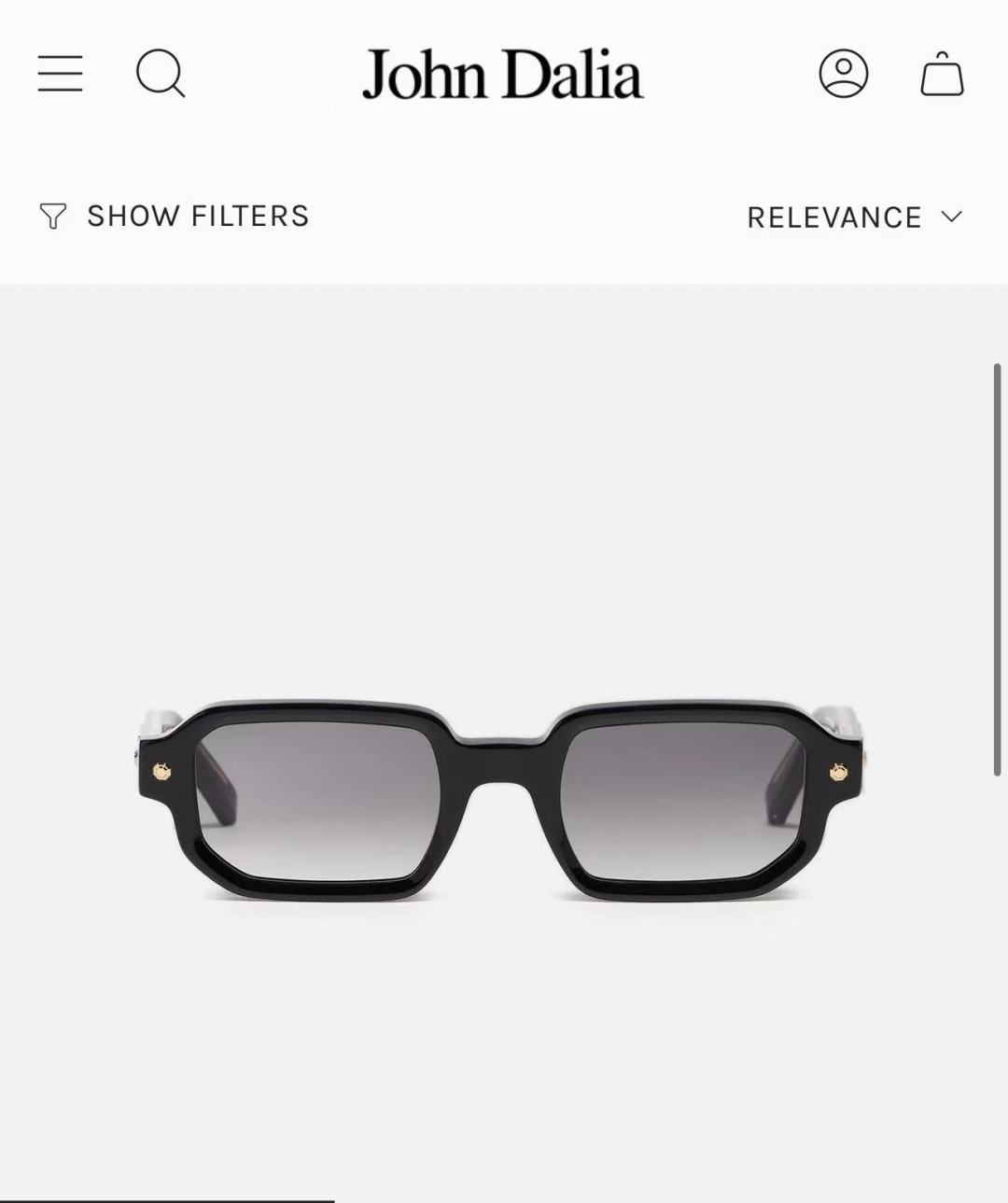
Task: Go to John Dalia homepage
Action: pos(502,75)
